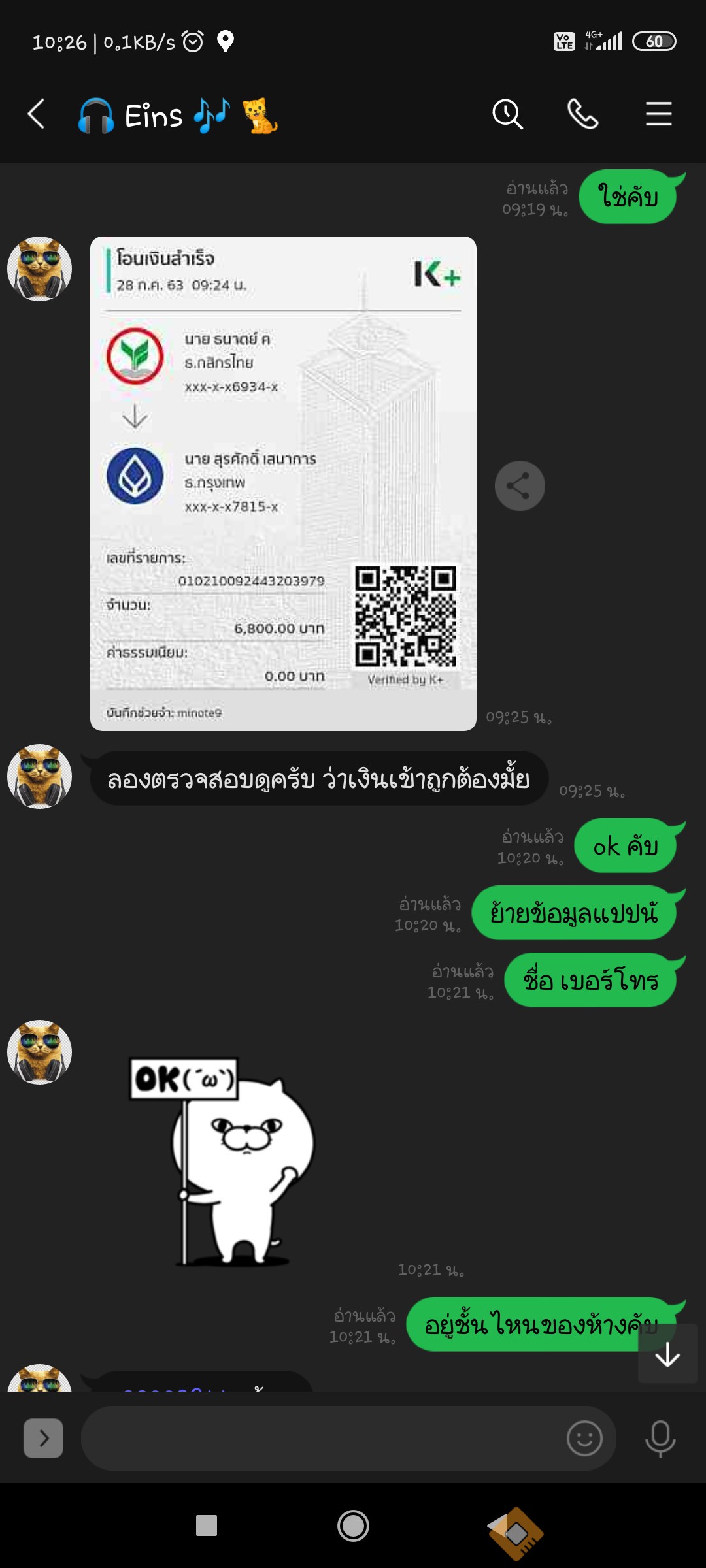
Task: Open Eins's profile picture beside slip
Action: 39,269
